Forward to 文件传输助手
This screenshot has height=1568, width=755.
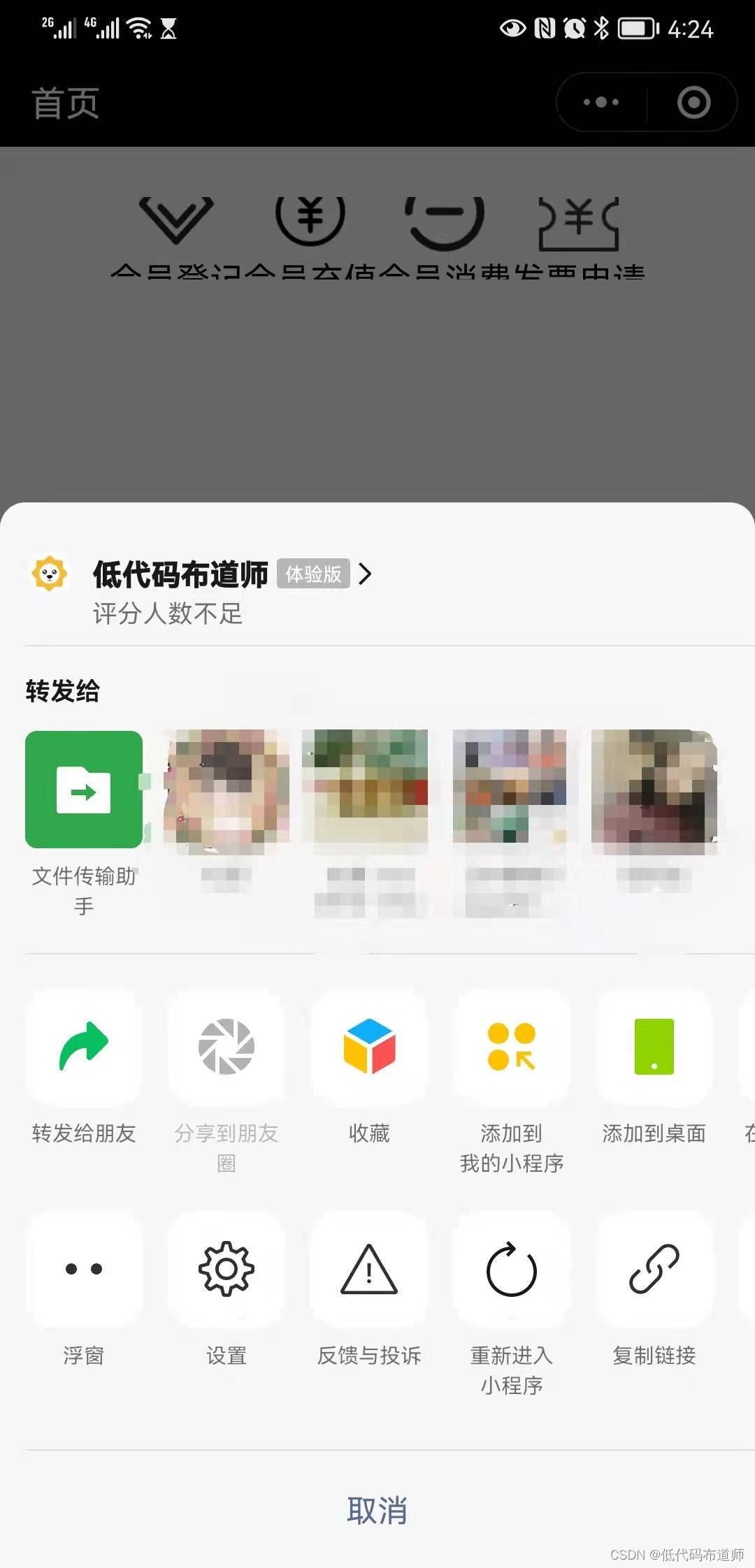click(84, 790)
